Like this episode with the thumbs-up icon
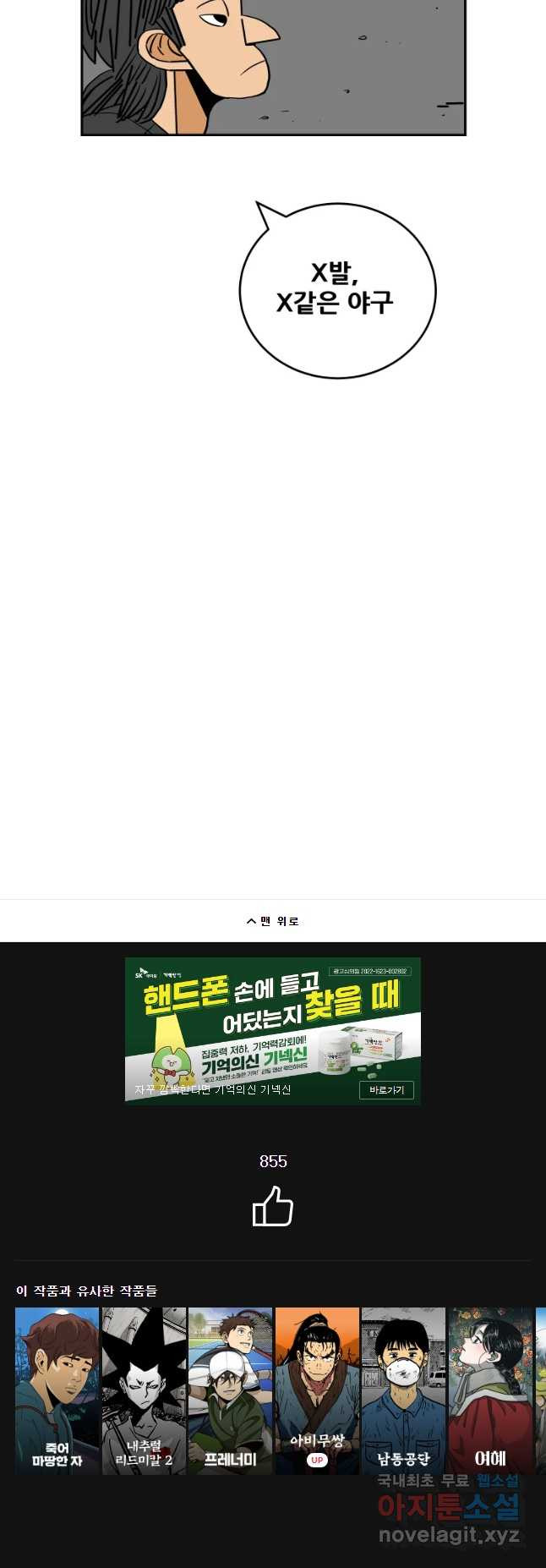 [x=273, y=1206]
